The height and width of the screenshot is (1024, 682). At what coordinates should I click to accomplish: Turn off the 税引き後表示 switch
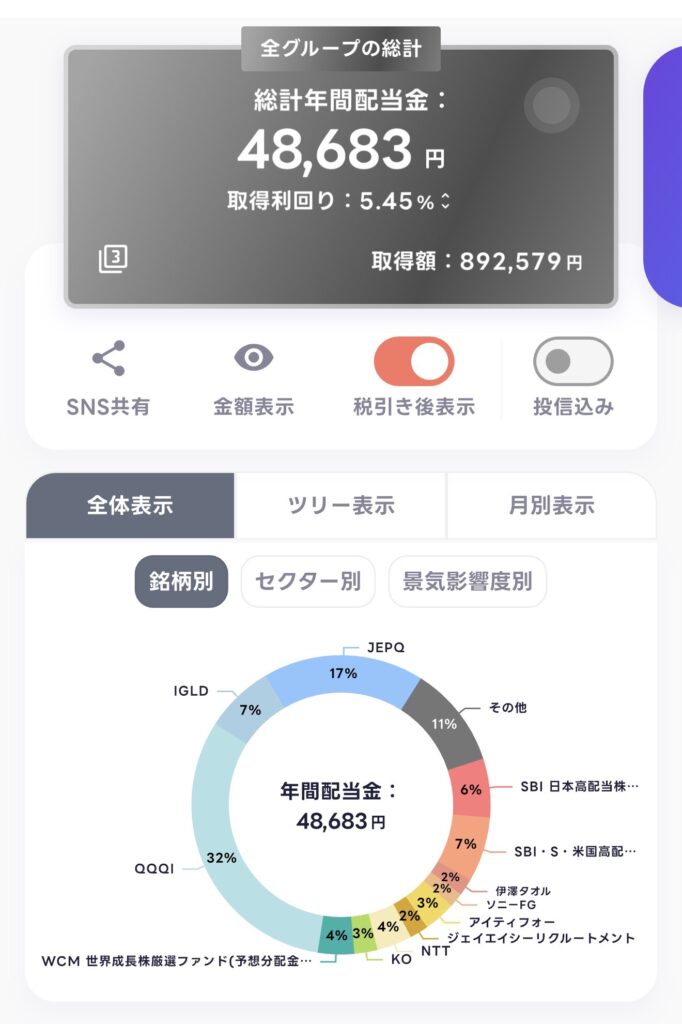click(414, 361)
